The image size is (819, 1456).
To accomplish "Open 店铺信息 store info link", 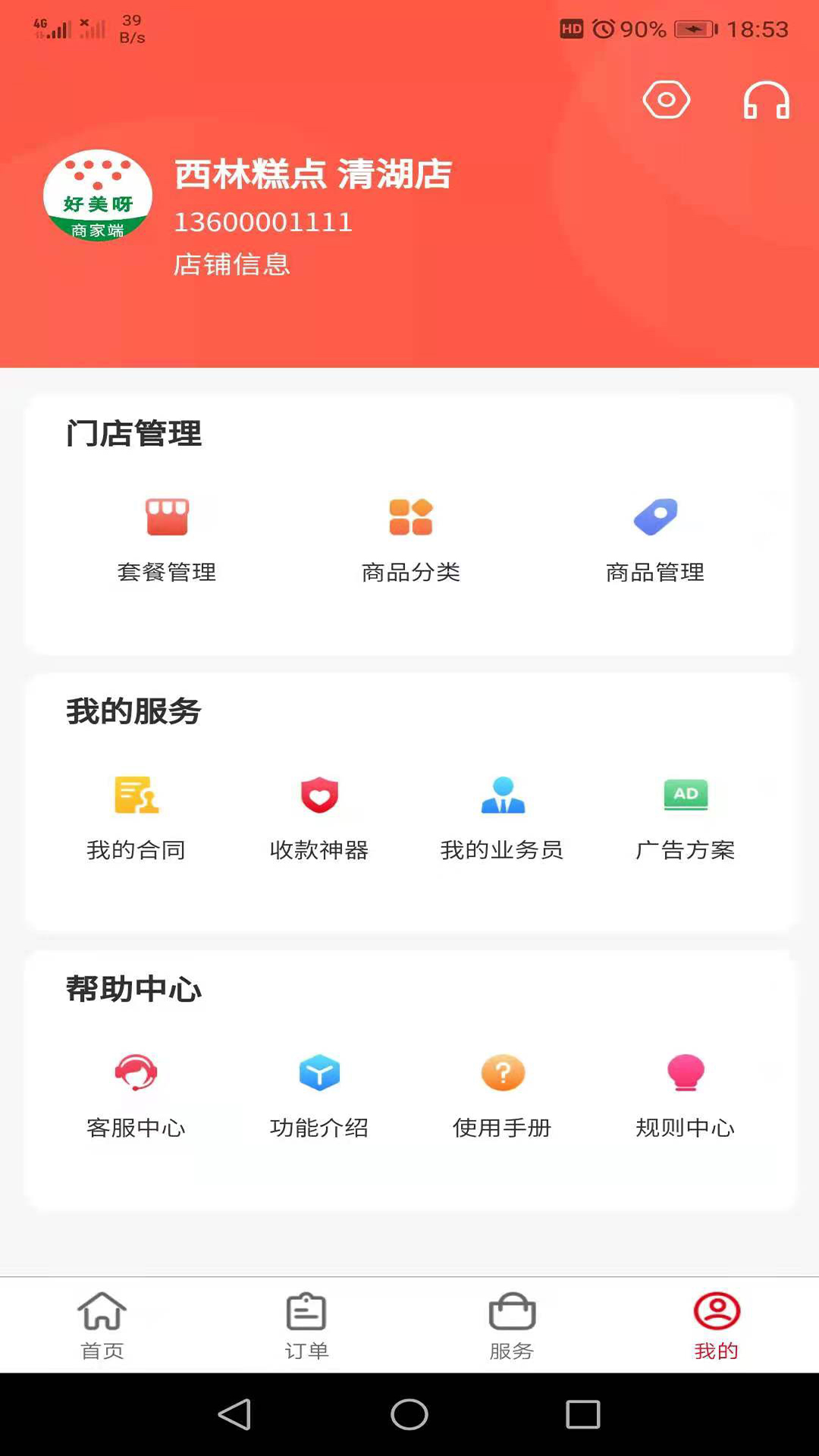I will [x=232, y=264].
